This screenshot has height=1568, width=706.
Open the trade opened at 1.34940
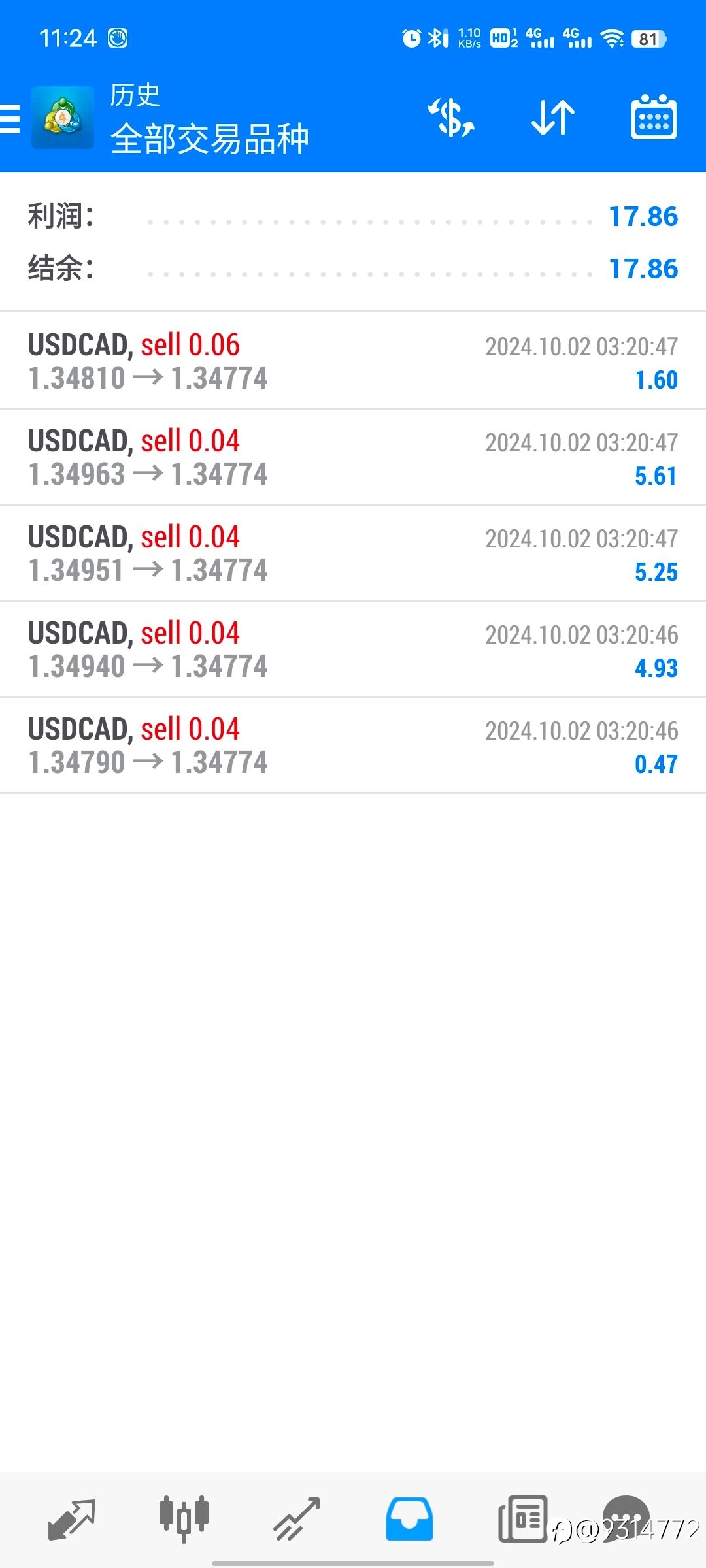353,649
